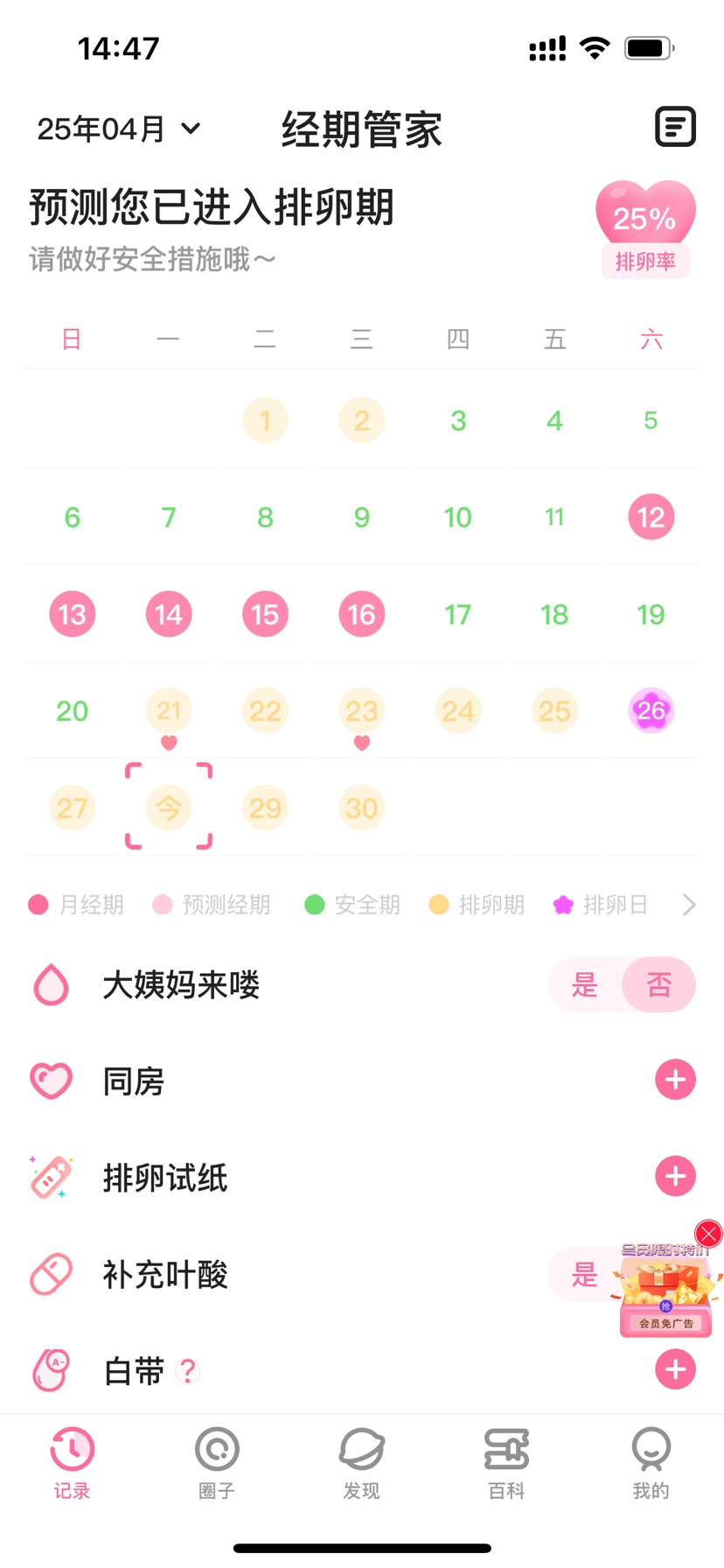Switch to the 发现 tab
724x1568 pixels.
(361, 1463)
